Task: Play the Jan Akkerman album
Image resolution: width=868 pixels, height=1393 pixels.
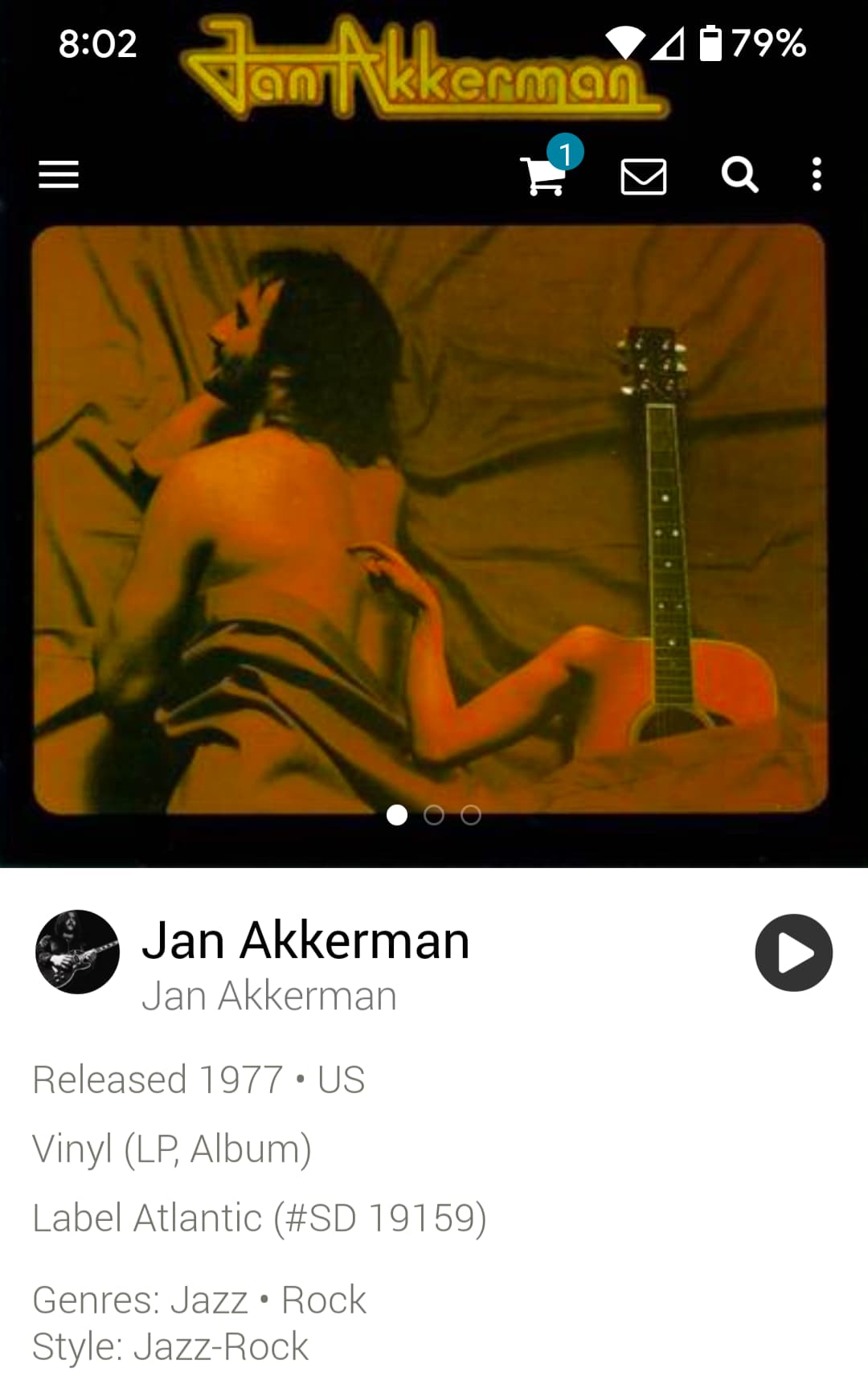Action: click(x=794, y=953)
